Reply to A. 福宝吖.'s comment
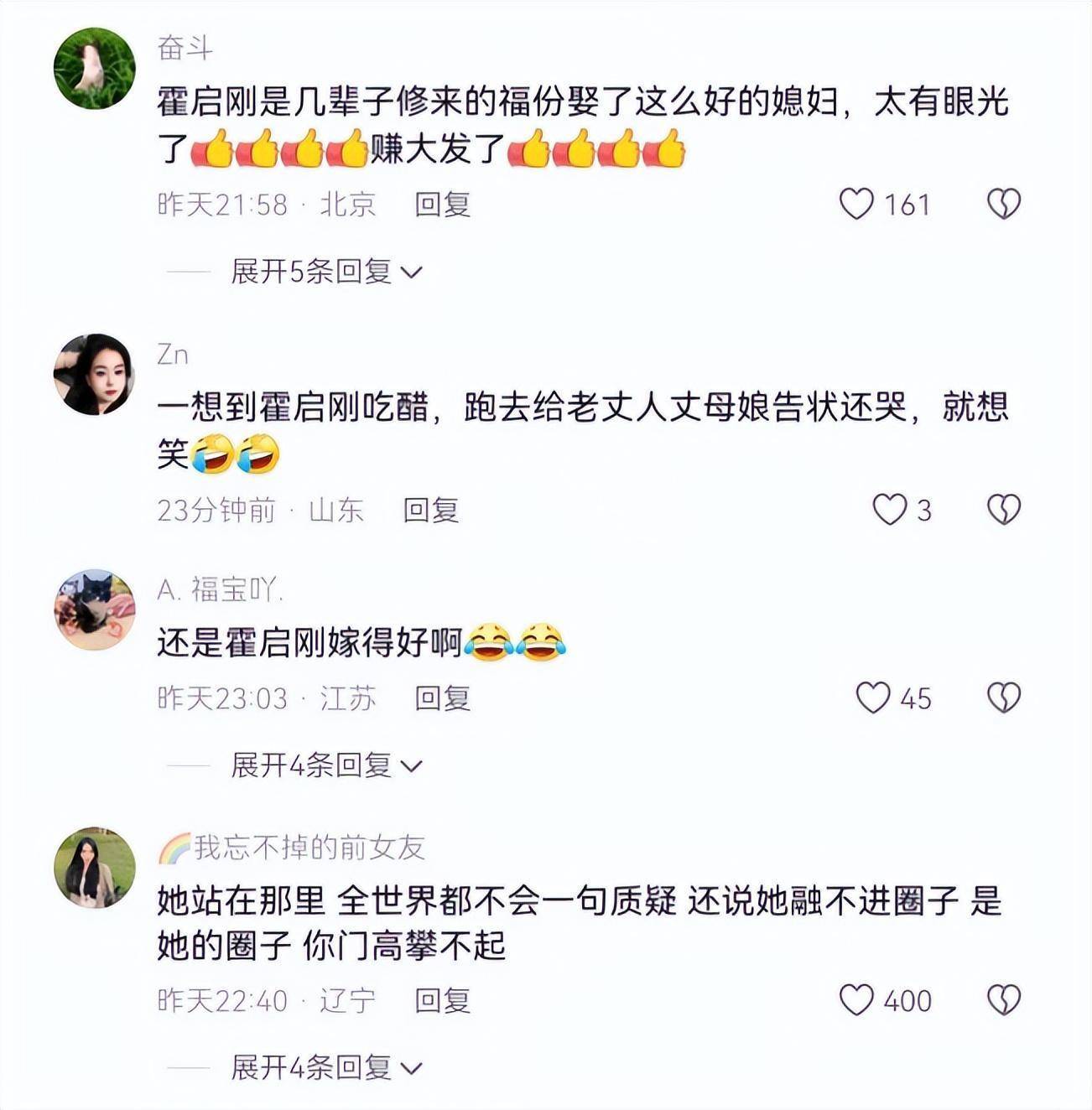This screenshot has width=1092, height=1110. click(x=442, y=698)
